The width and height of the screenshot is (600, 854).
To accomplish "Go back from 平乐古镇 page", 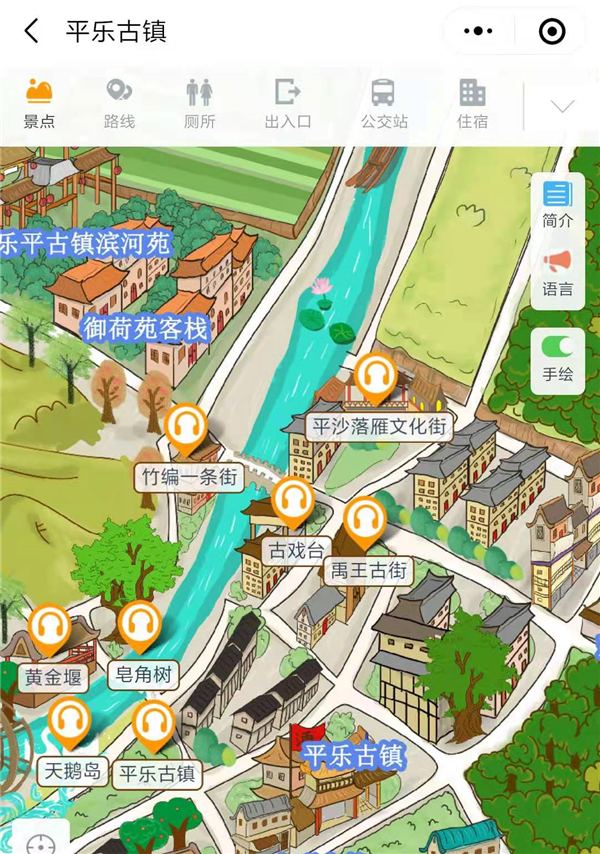I will coord(32,32).
